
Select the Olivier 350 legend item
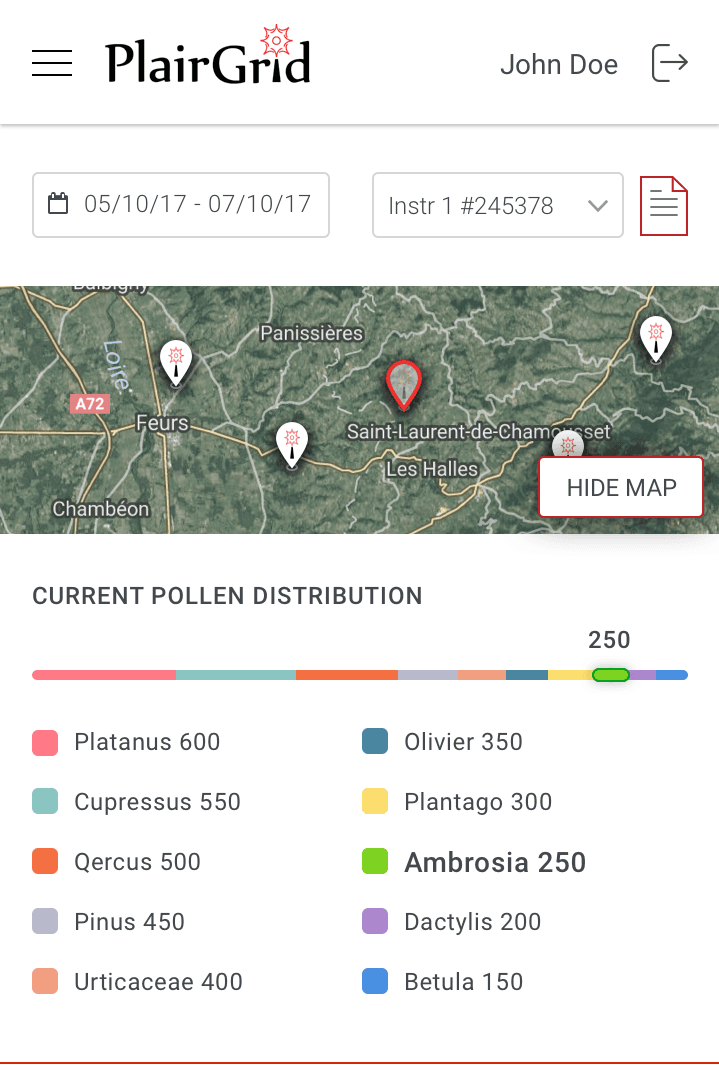pyautogui.click(x=443, y=742)
